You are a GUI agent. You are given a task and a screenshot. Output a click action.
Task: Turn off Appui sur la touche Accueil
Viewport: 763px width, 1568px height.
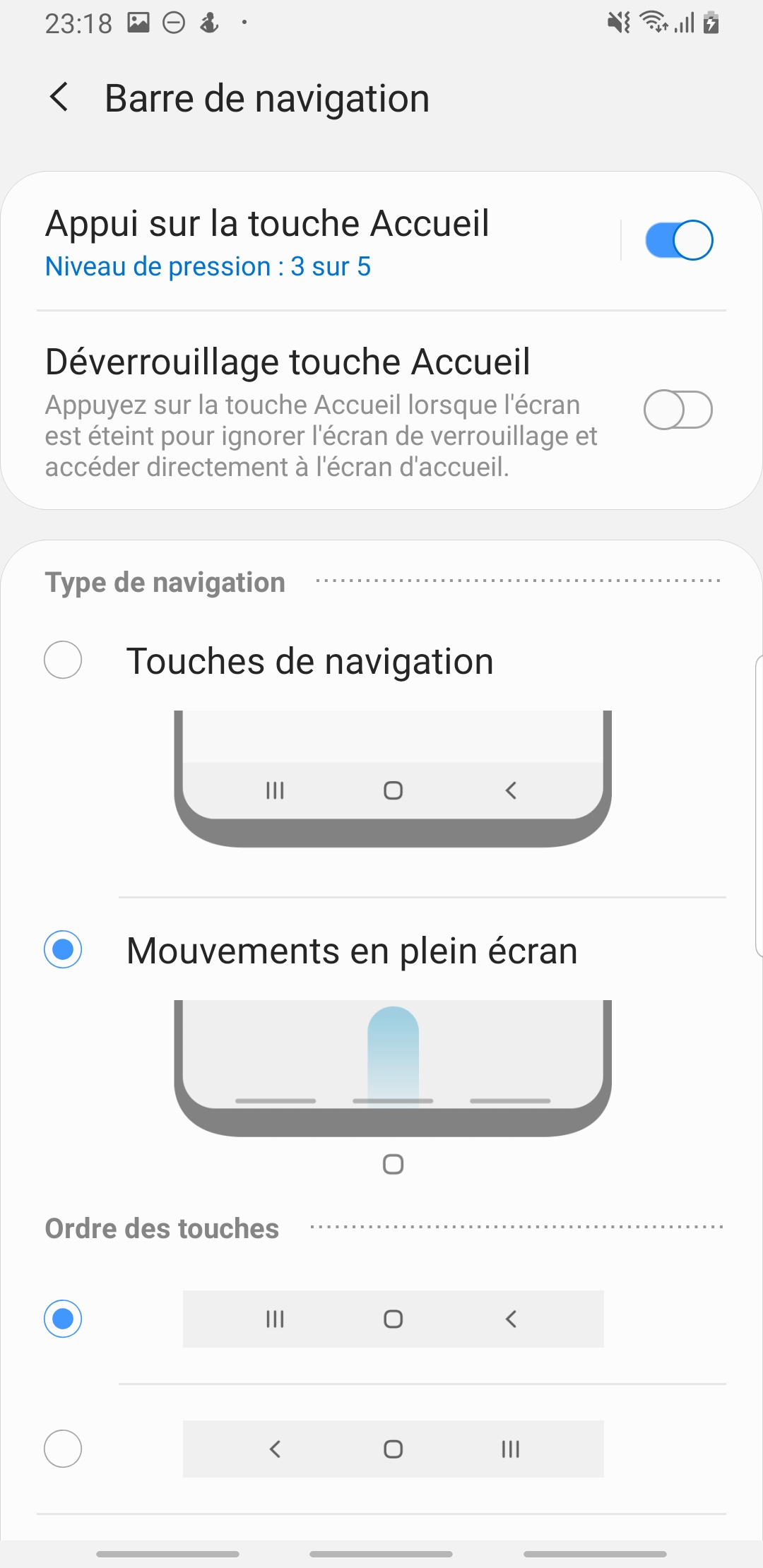tap(679, 240)
